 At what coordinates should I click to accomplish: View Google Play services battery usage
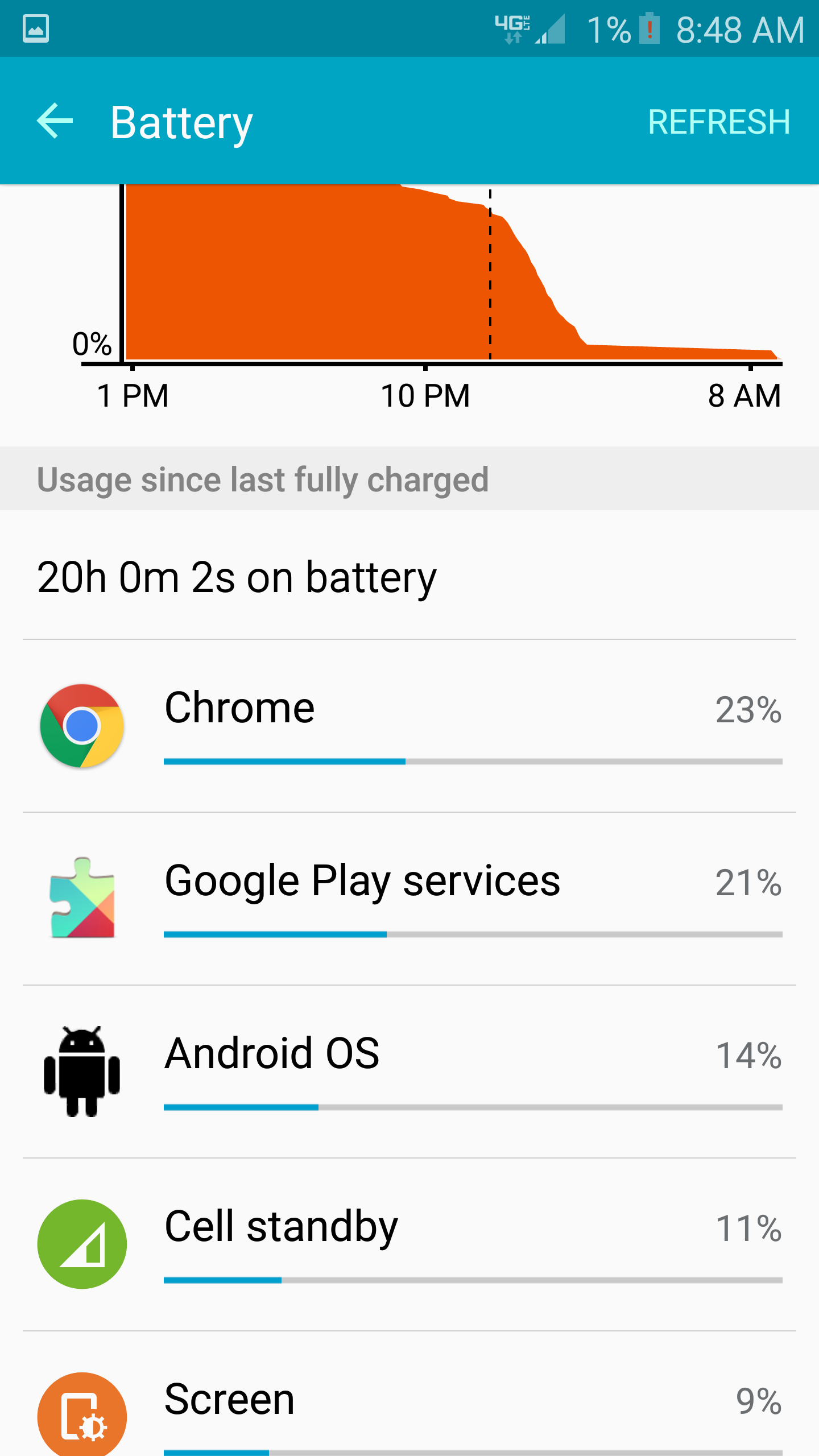point(409,899)
